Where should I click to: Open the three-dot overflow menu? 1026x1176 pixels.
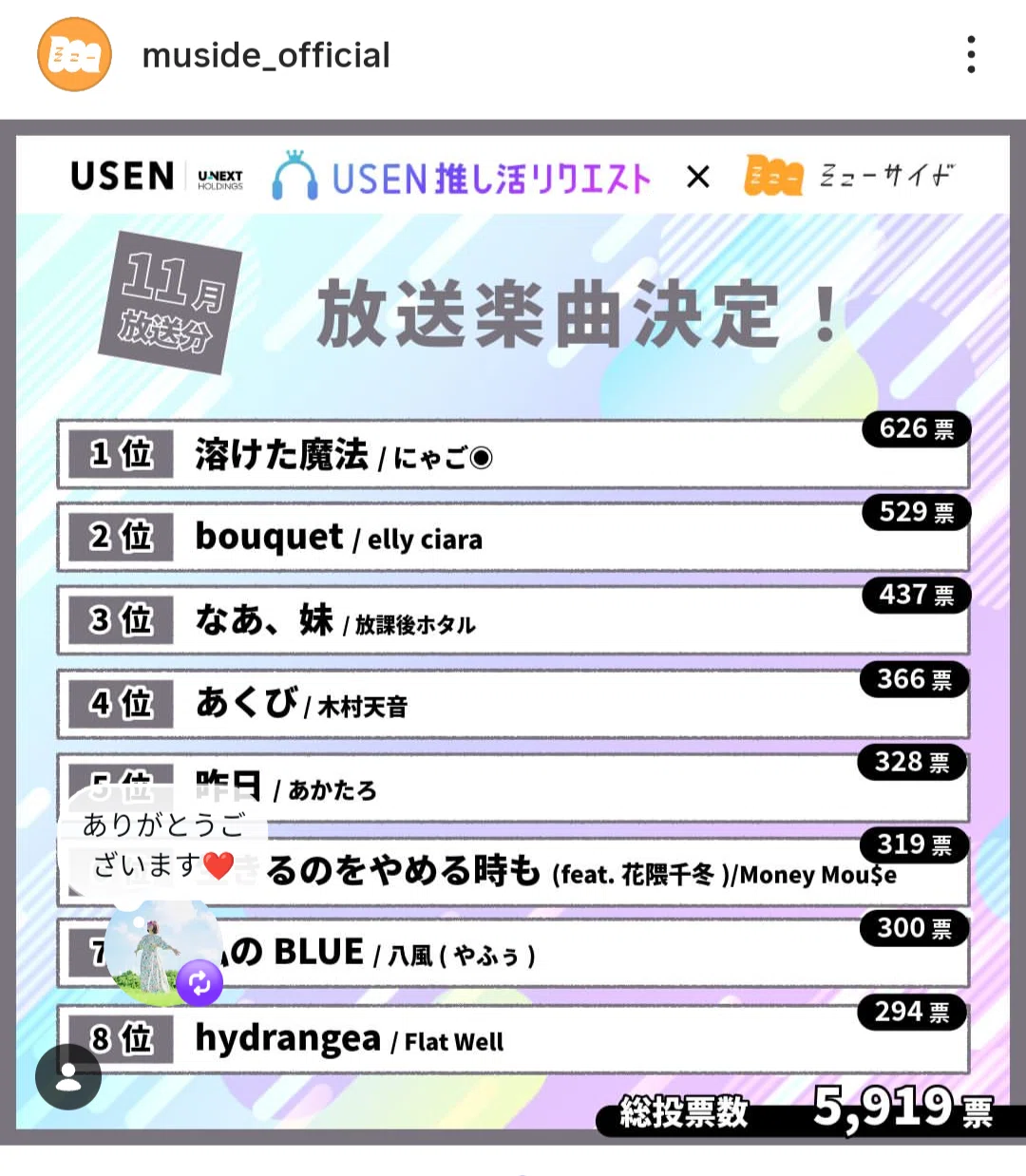tap(971, 55)
